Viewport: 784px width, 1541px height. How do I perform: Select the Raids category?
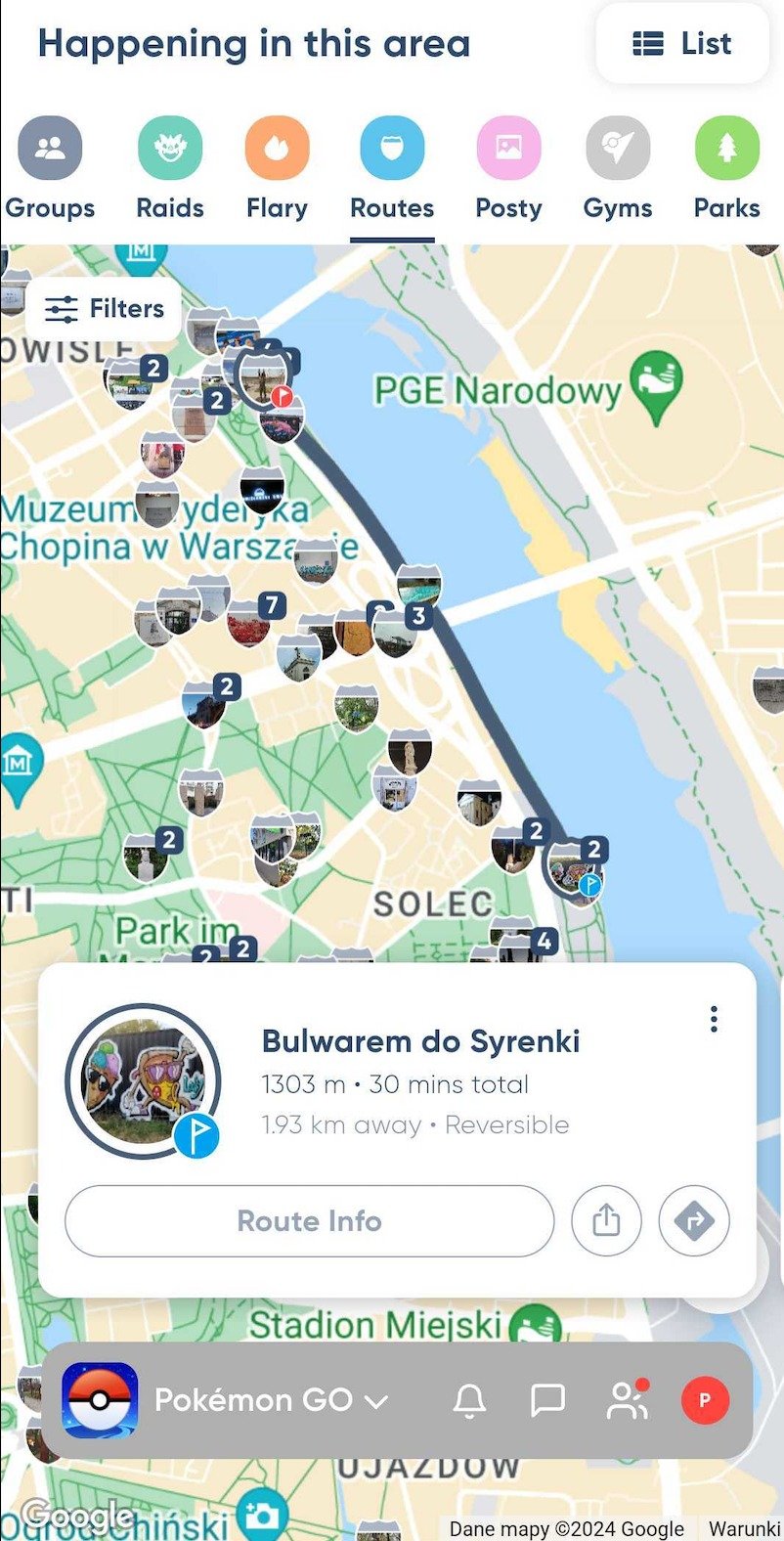click(x=170, y=168)
